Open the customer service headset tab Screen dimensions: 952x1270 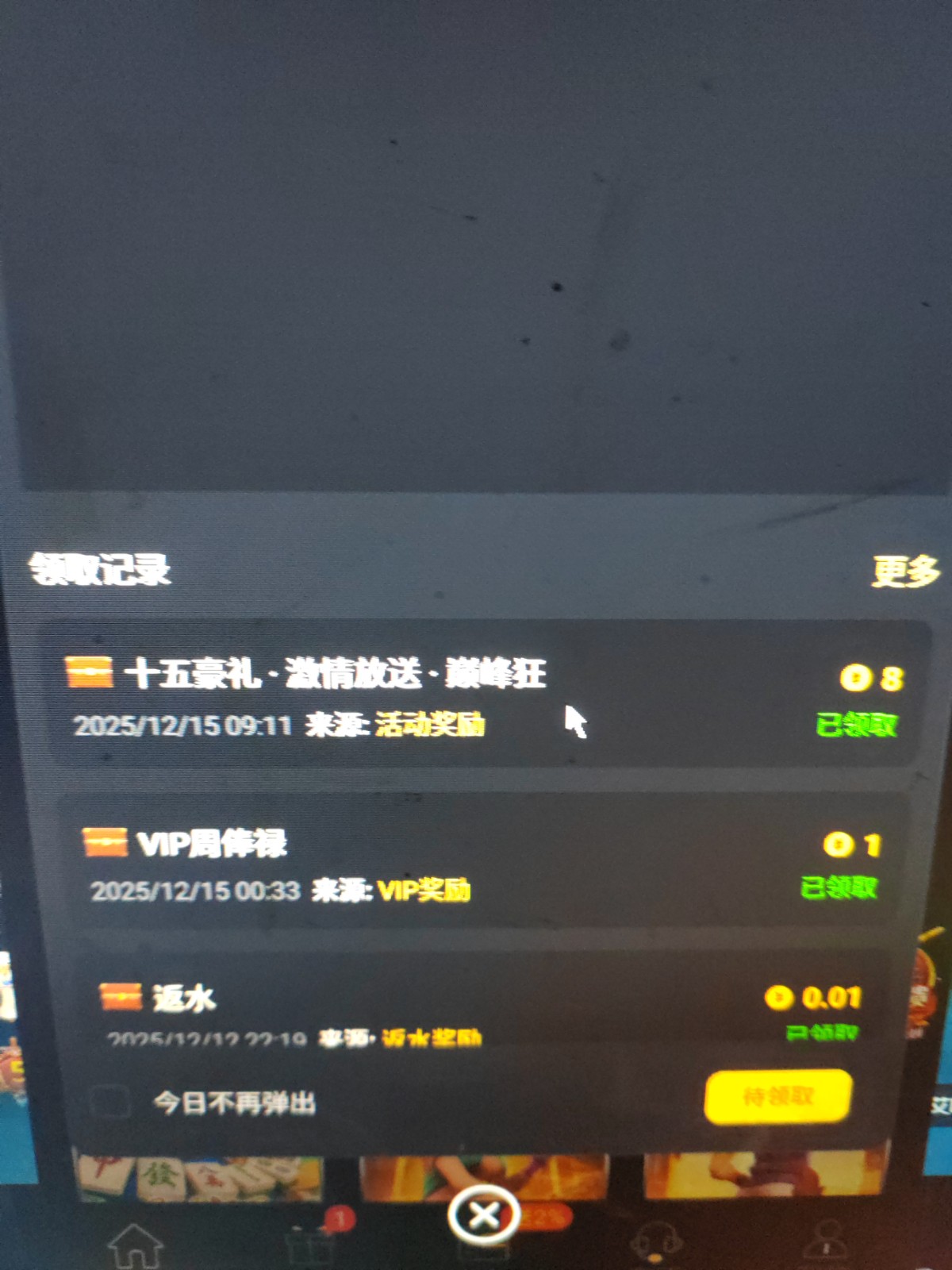[x=655, y=1242]
